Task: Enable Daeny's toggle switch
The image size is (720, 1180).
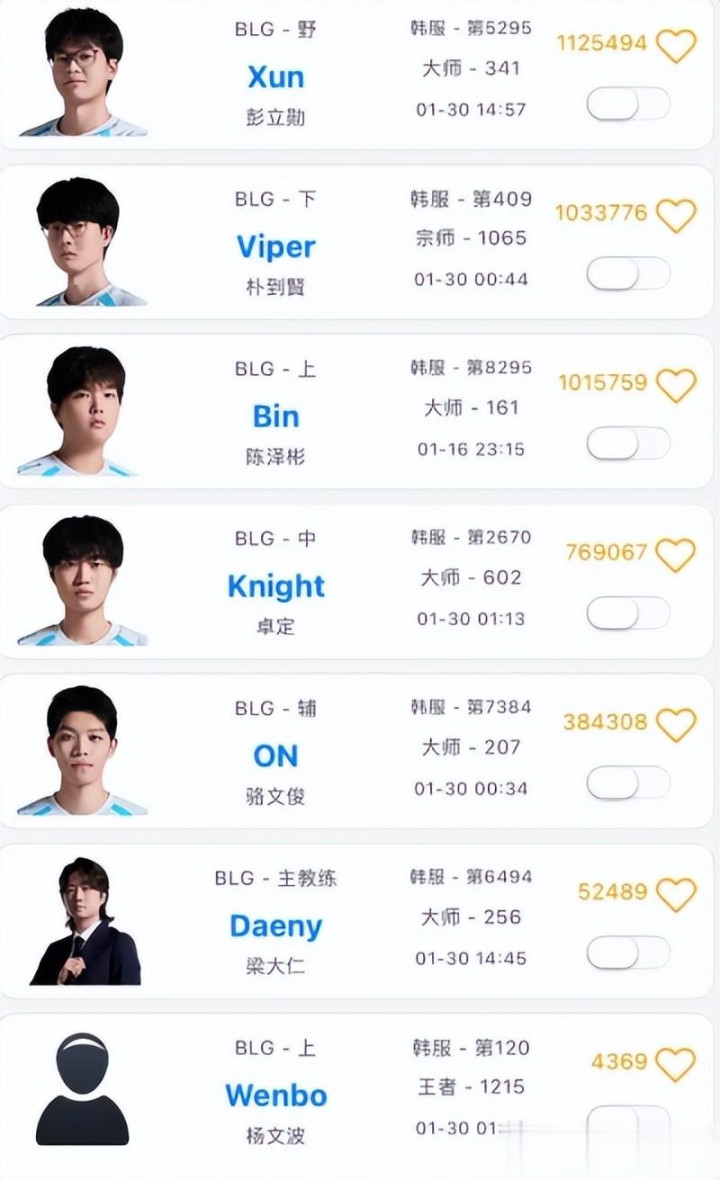Action: click(628, 953)
